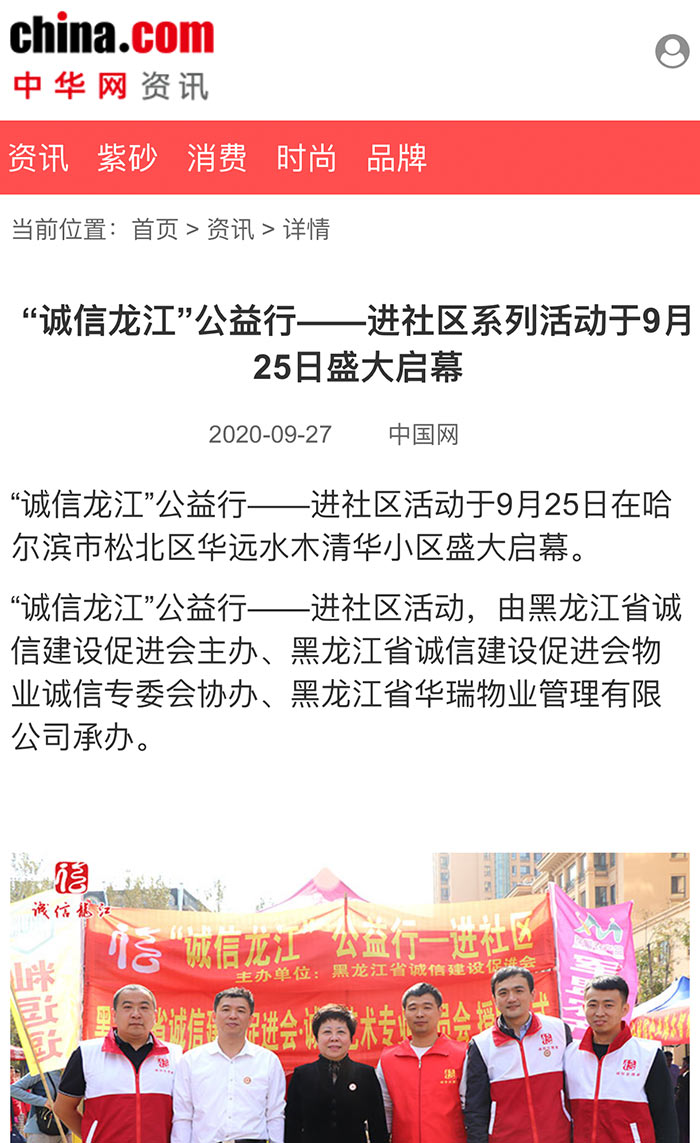The image size is (700, 1143).
Task: Open the 消费 section
Action: (217, 158)
